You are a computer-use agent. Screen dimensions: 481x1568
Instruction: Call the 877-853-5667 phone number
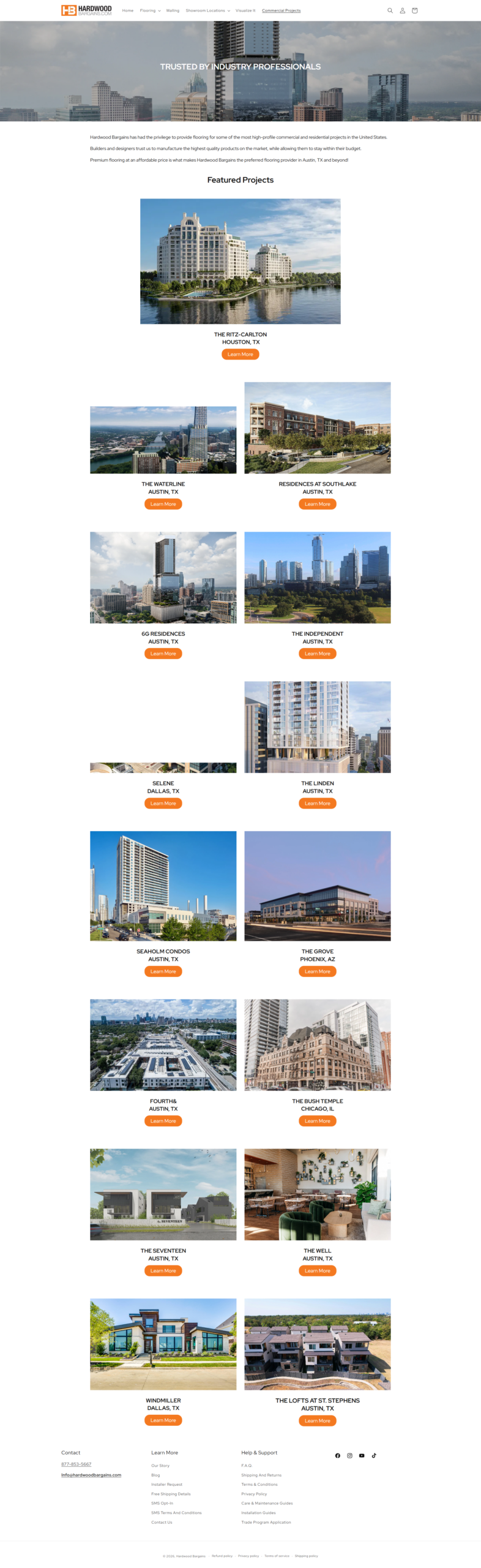pos(76,1464)
